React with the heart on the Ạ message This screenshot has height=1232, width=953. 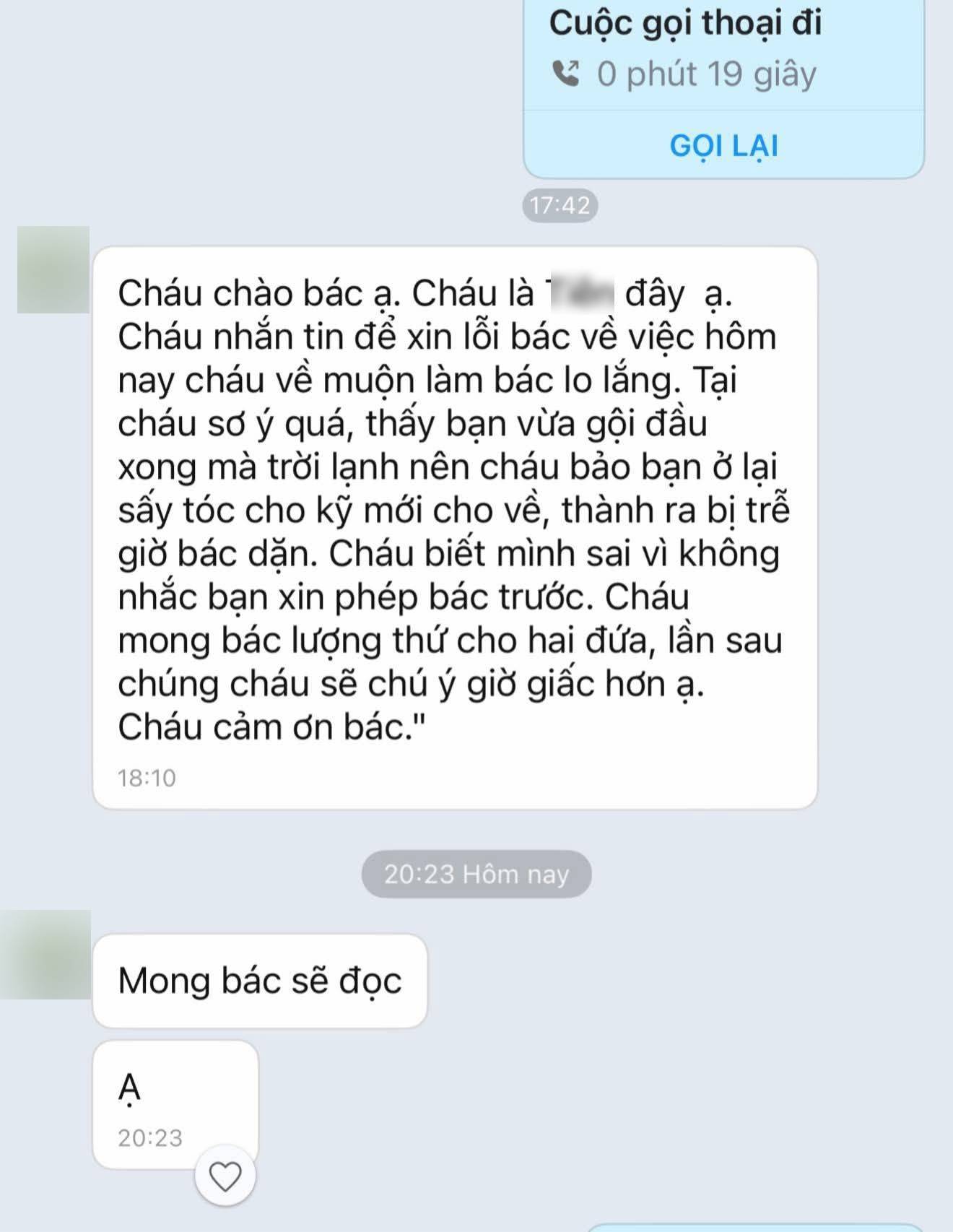(x=225, y=1178)
